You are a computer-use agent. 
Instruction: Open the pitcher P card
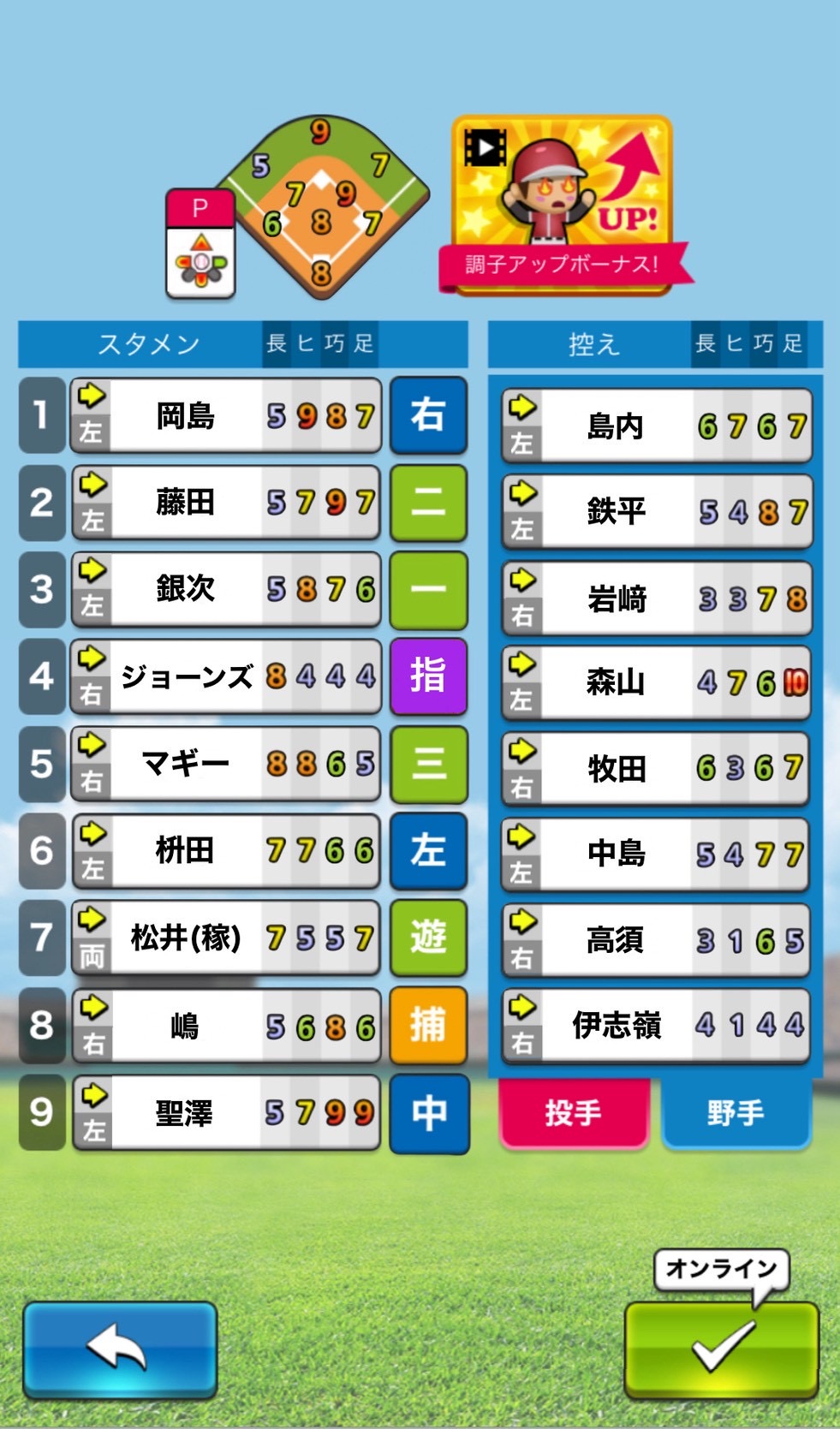coord(200,244)
